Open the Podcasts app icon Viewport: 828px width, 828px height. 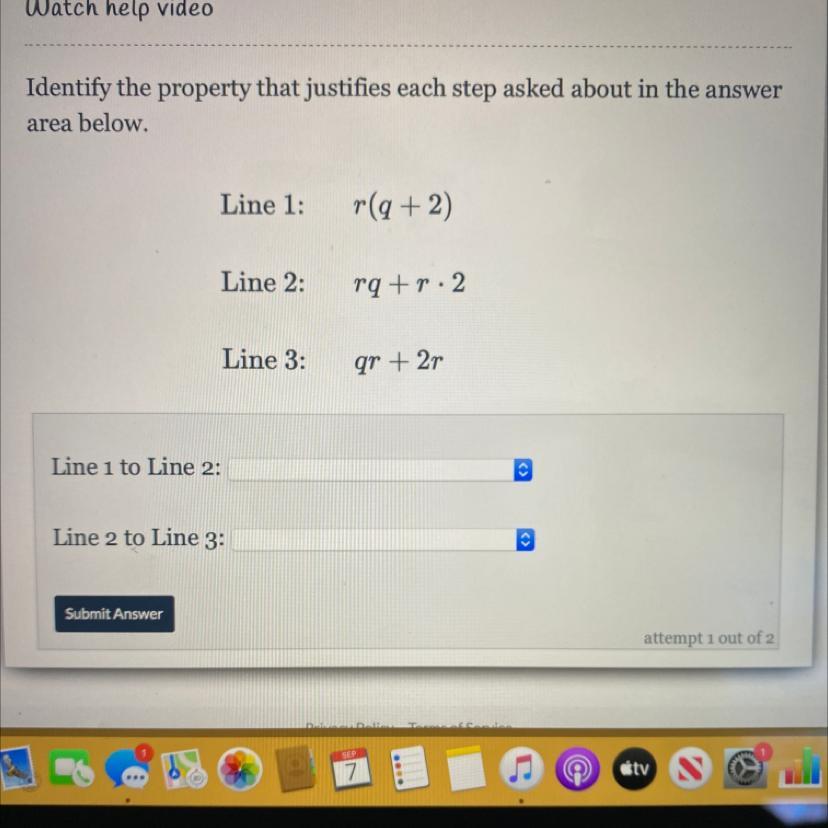click(x=578, y=769)
